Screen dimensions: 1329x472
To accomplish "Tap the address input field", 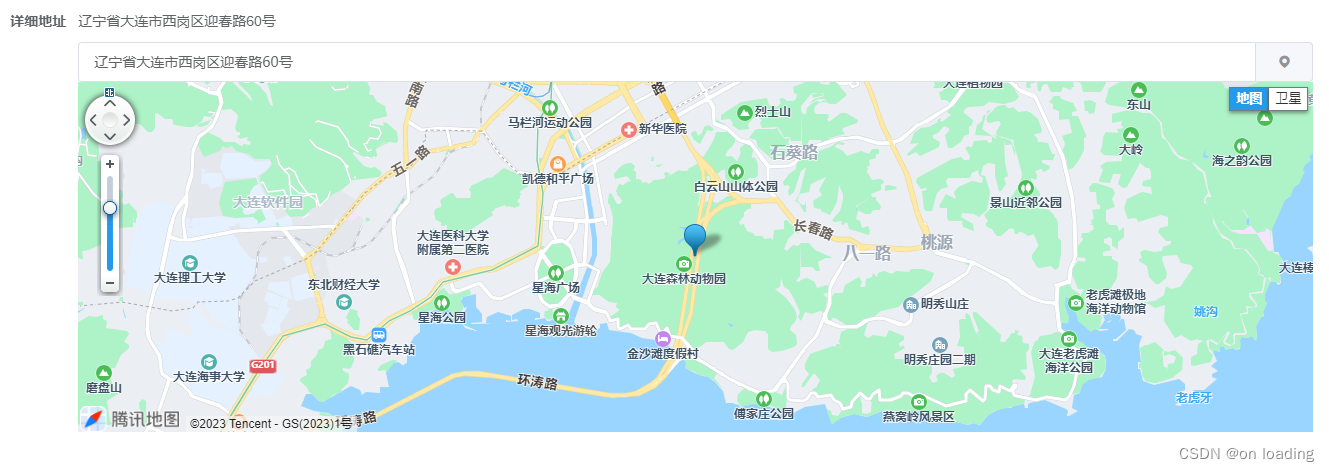I will 667,62.
